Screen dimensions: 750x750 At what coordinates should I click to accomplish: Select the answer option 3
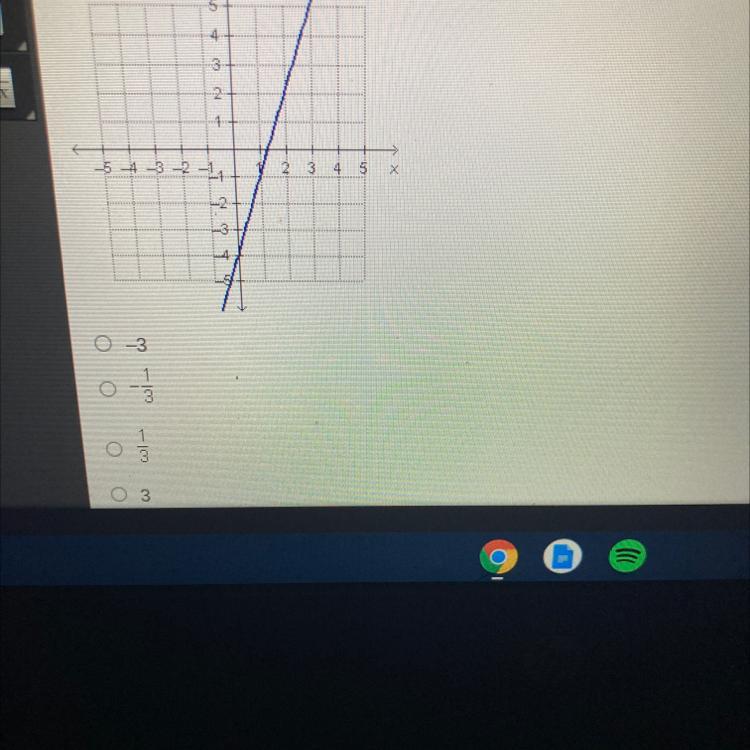click(x=119, y=494)
